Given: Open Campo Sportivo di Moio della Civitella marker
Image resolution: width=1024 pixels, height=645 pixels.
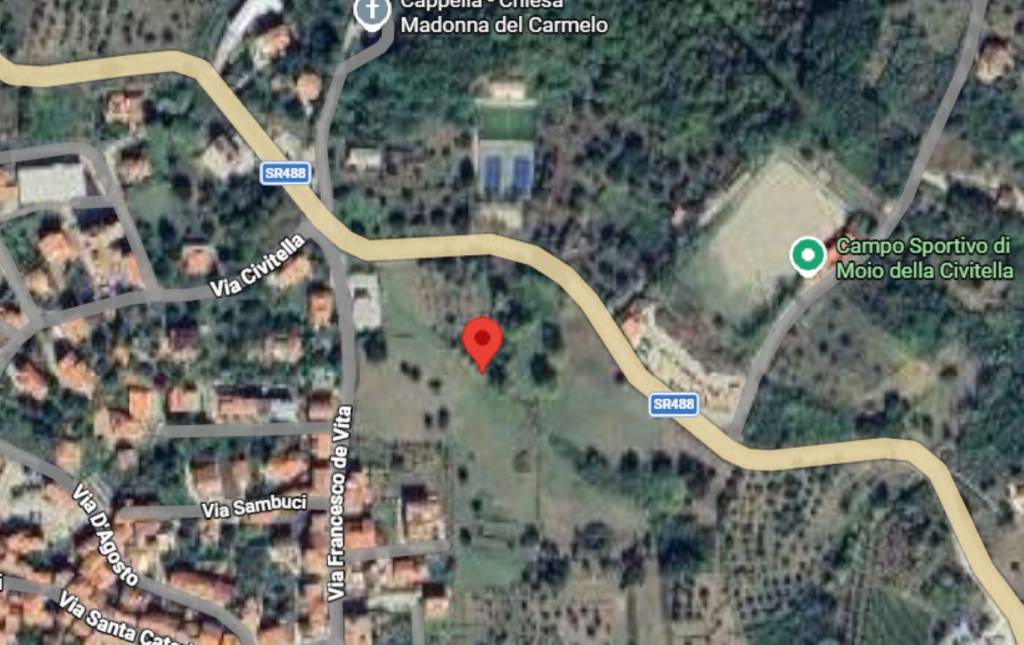Looking at the screenshot, I should [x=807, y=255].
